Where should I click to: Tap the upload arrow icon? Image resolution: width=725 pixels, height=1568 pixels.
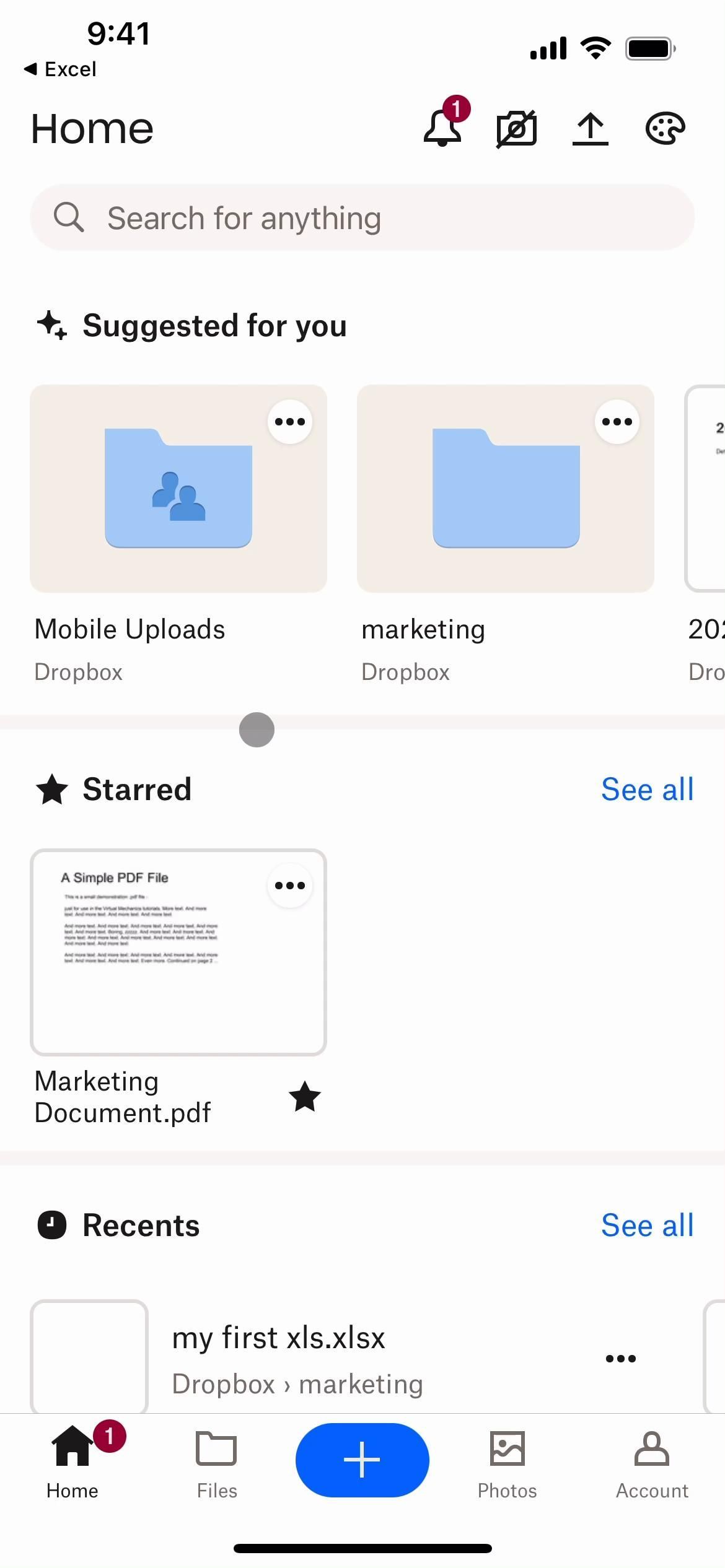(x=590, y=129)
